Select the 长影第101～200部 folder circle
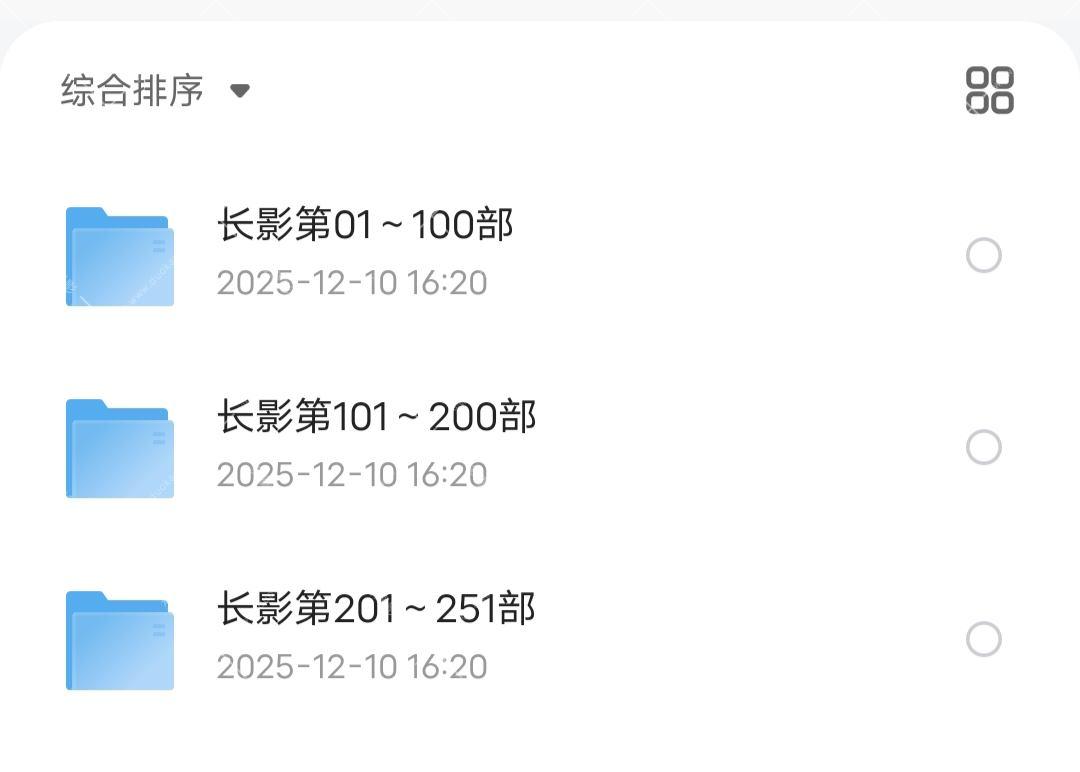Viewport: 1080px width, 772px height. pos(983,447)
